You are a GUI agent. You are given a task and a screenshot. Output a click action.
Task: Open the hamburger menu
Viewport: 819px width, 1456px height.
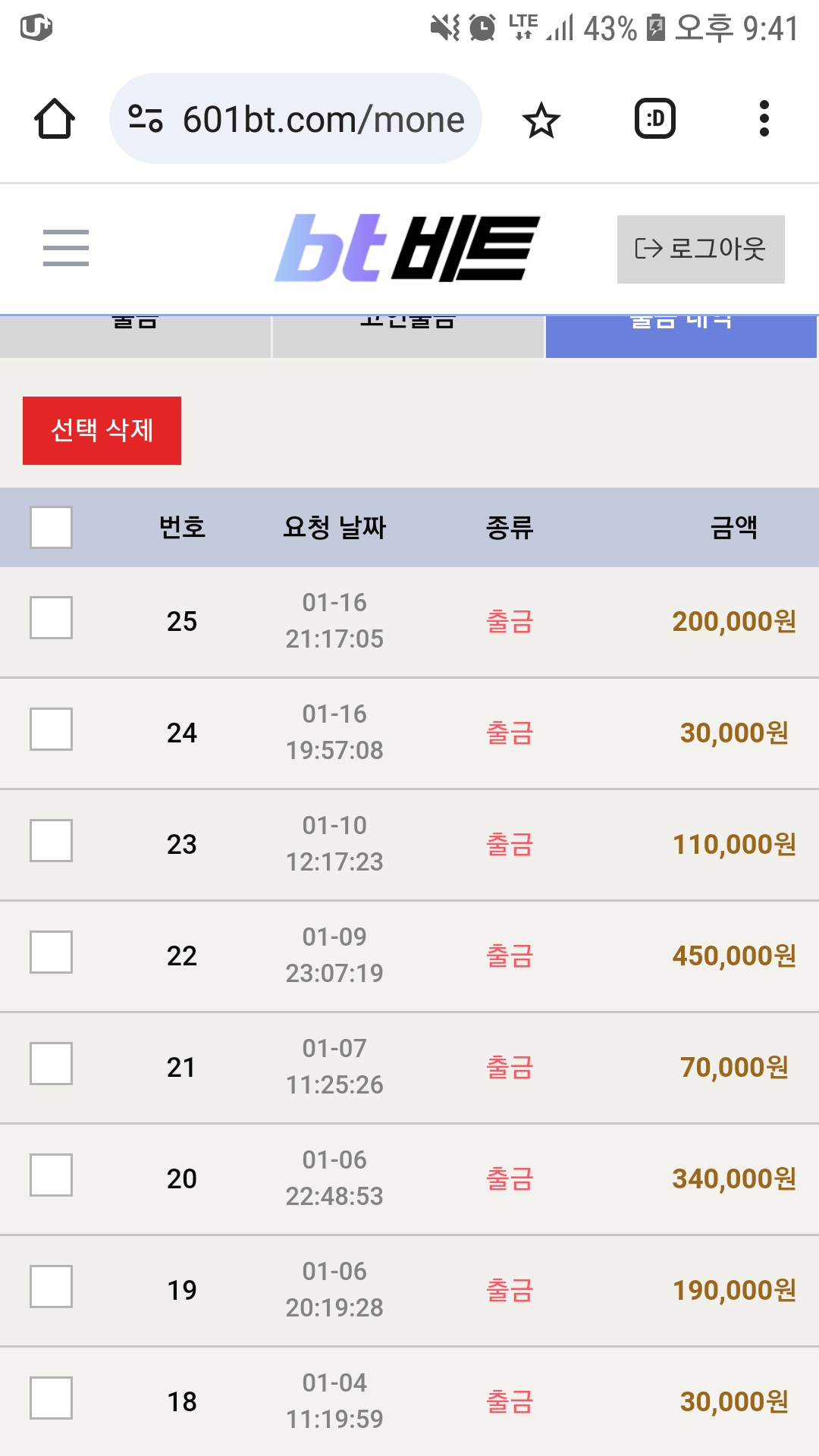click(66, 248)
